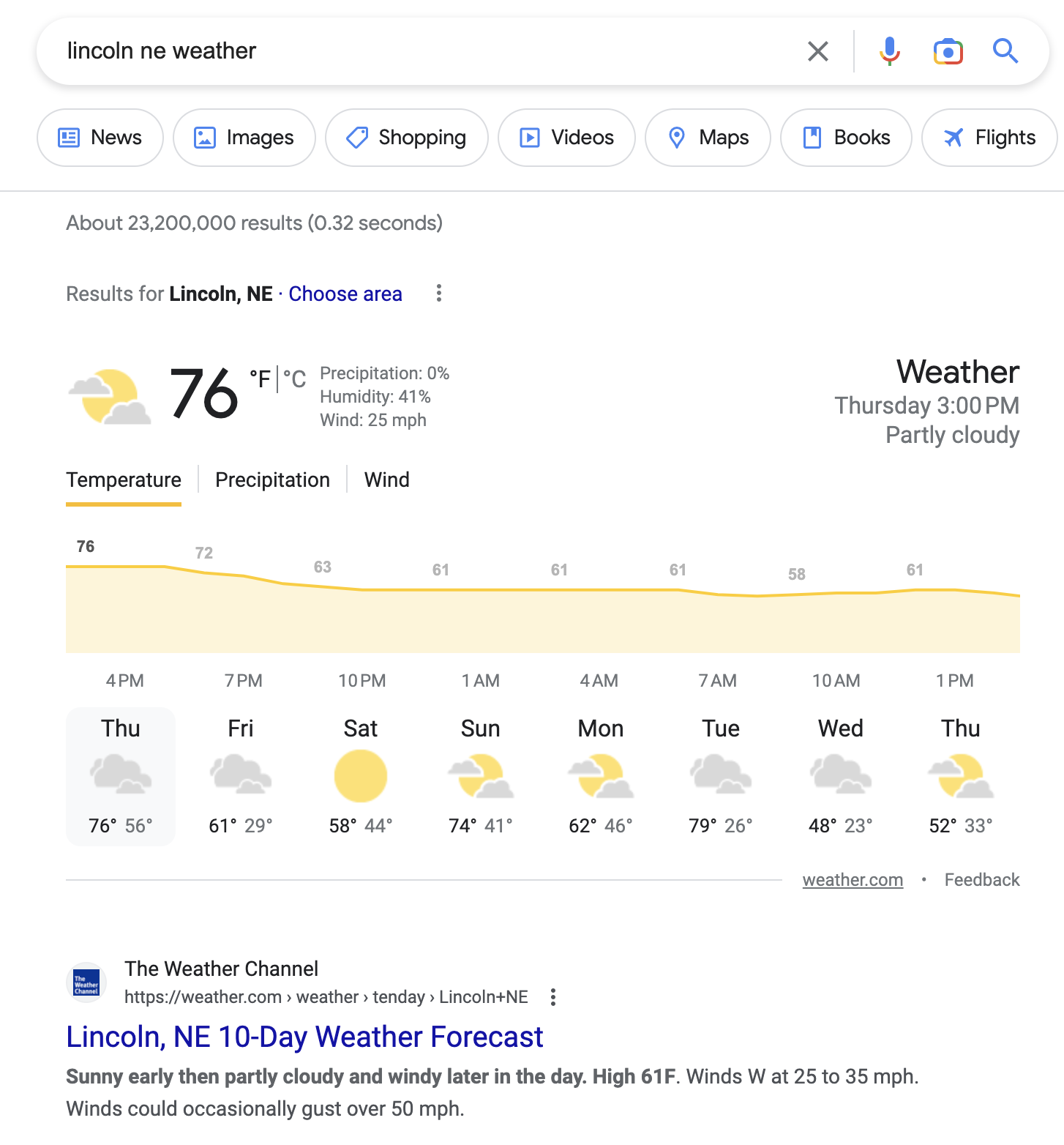This screenshot has height=1145, width=1064.
Task: Open the weather.com source link
Action: pyautogui.click(x=853, y=880)
